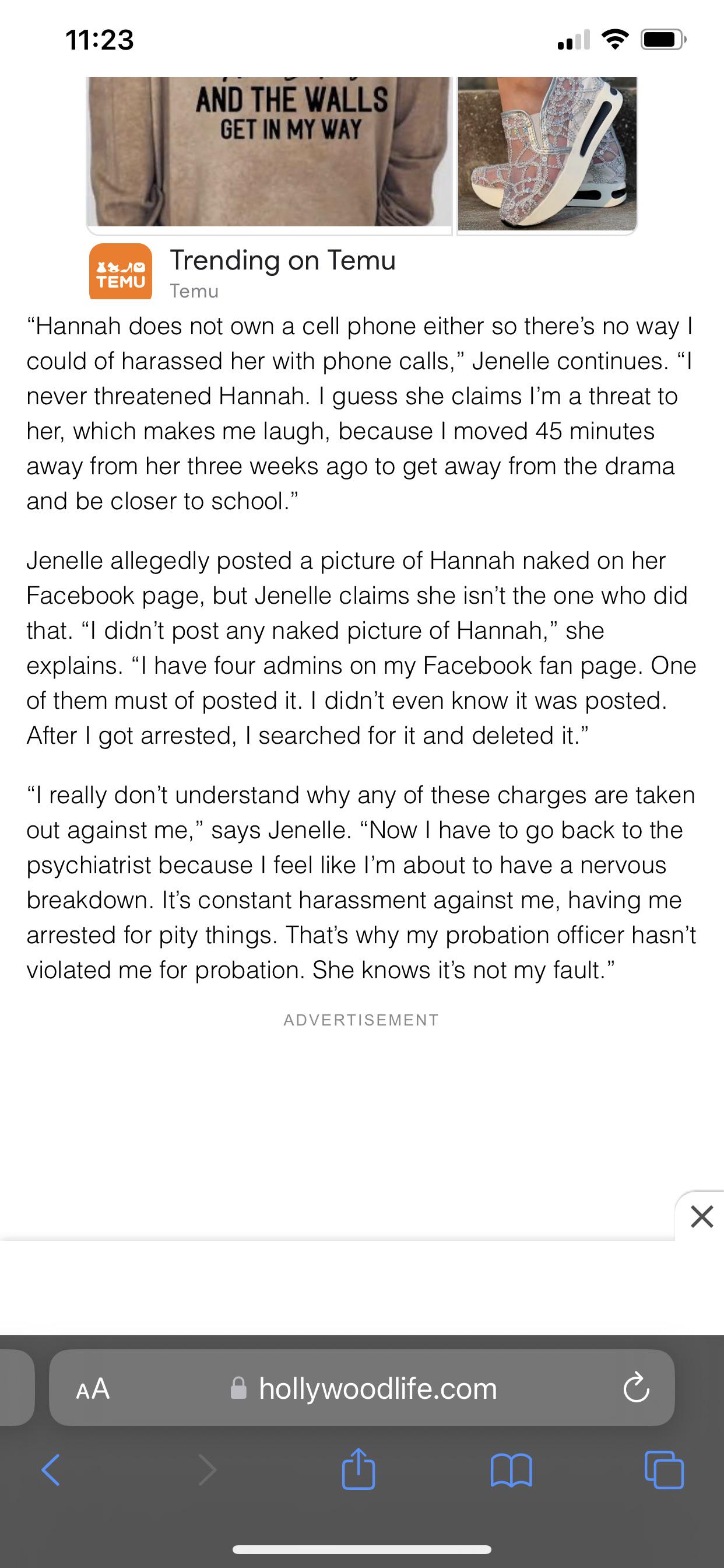This screenshot has height=1568, width=724.
Task: Share this article
Action: point(359,1469)
